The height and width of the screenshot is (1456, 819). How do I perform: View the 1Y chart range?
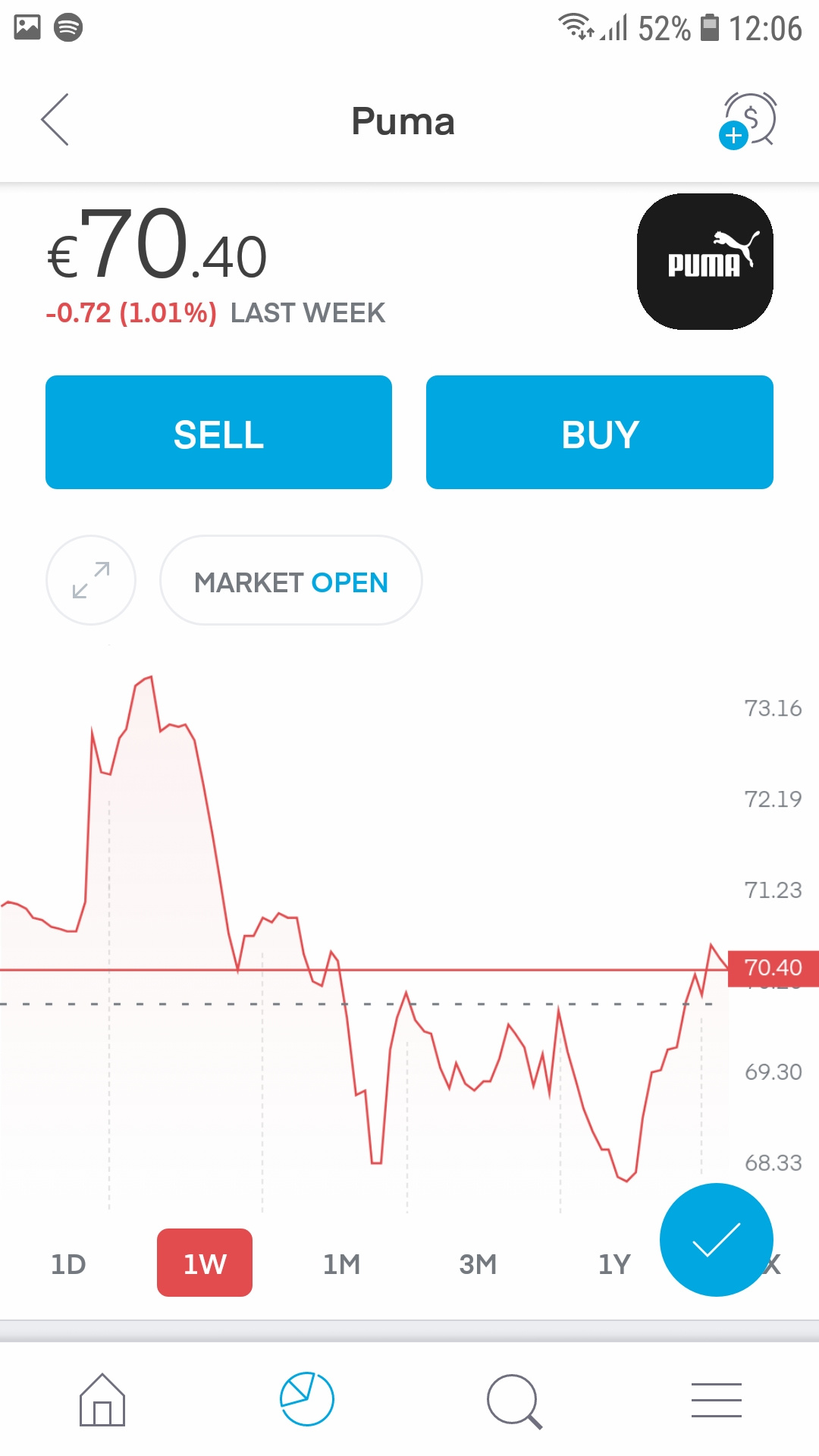tap(614, 1264)
